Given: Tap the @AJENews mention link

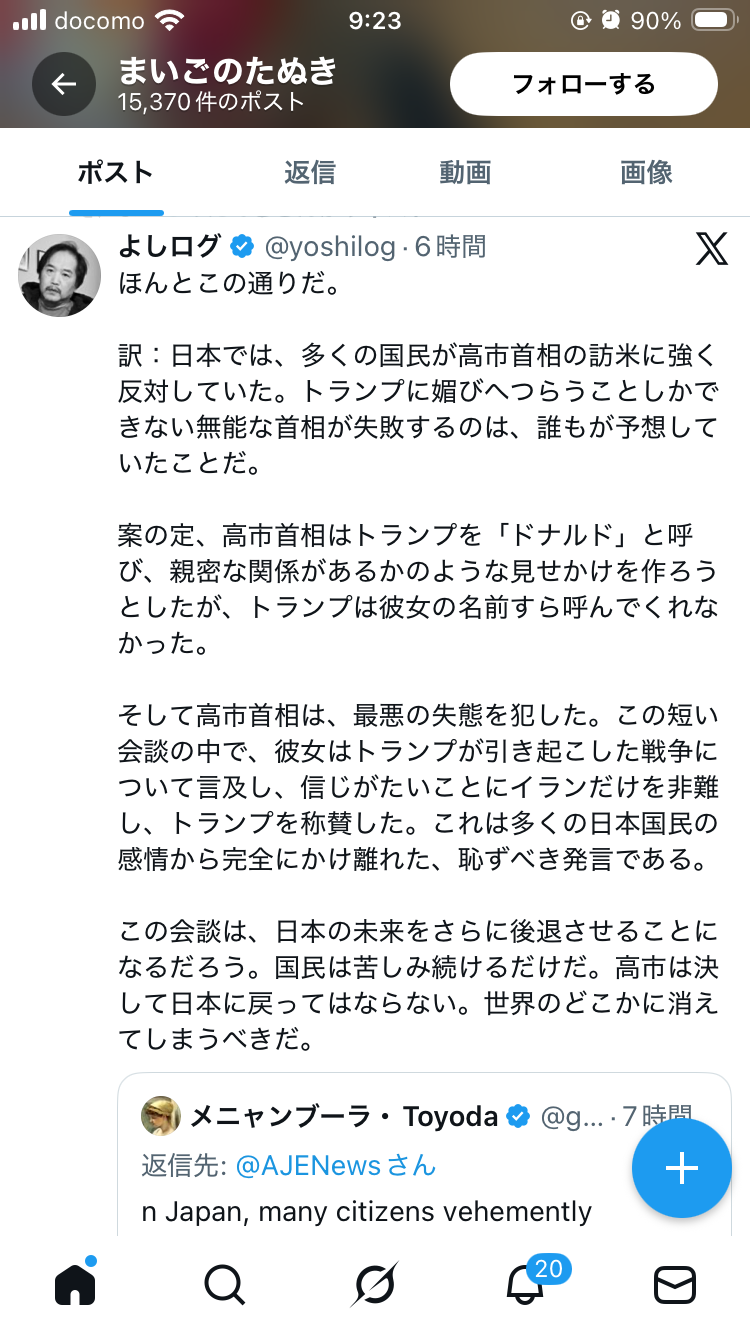Looking at the screenshot, I should [323, 1165].
